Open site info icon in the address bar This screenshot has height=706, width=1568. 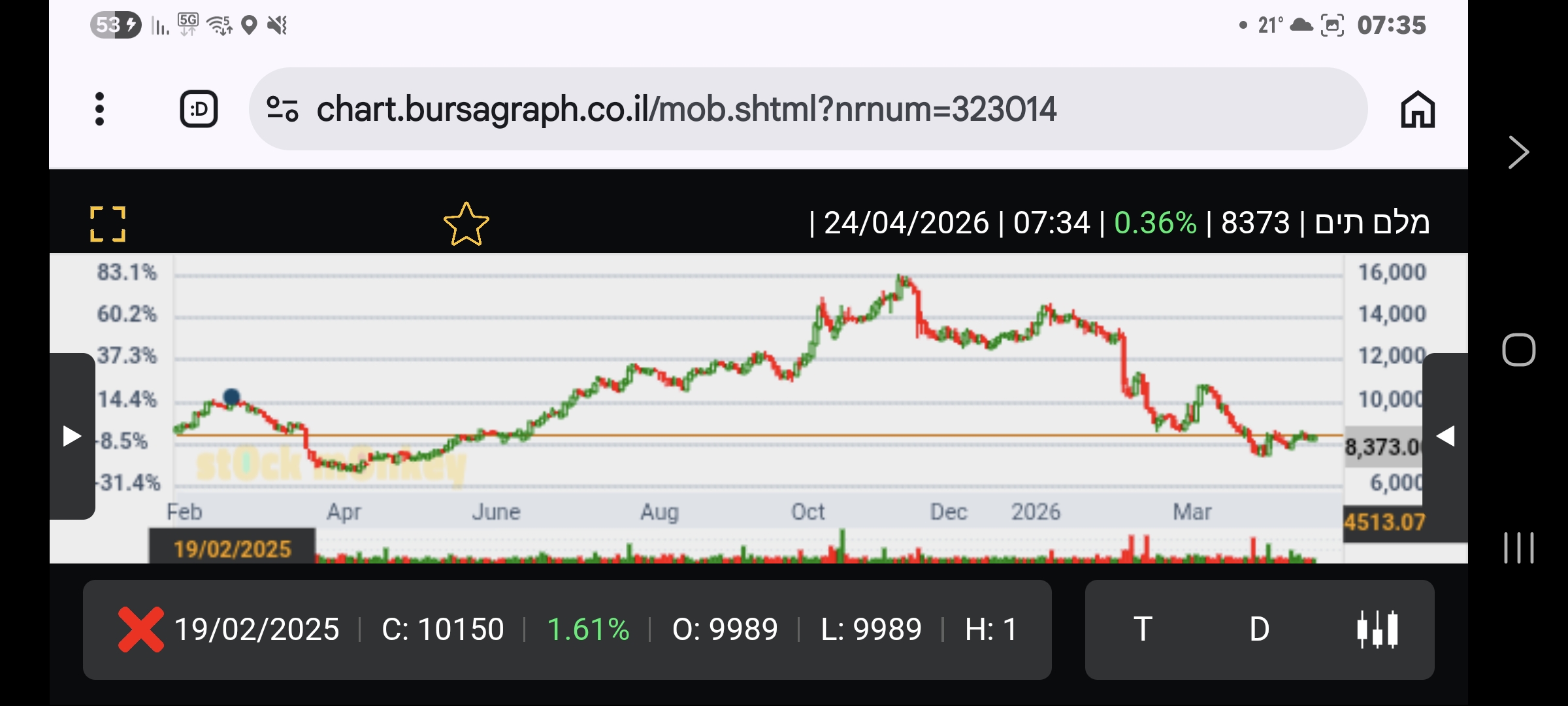point(282,109)
